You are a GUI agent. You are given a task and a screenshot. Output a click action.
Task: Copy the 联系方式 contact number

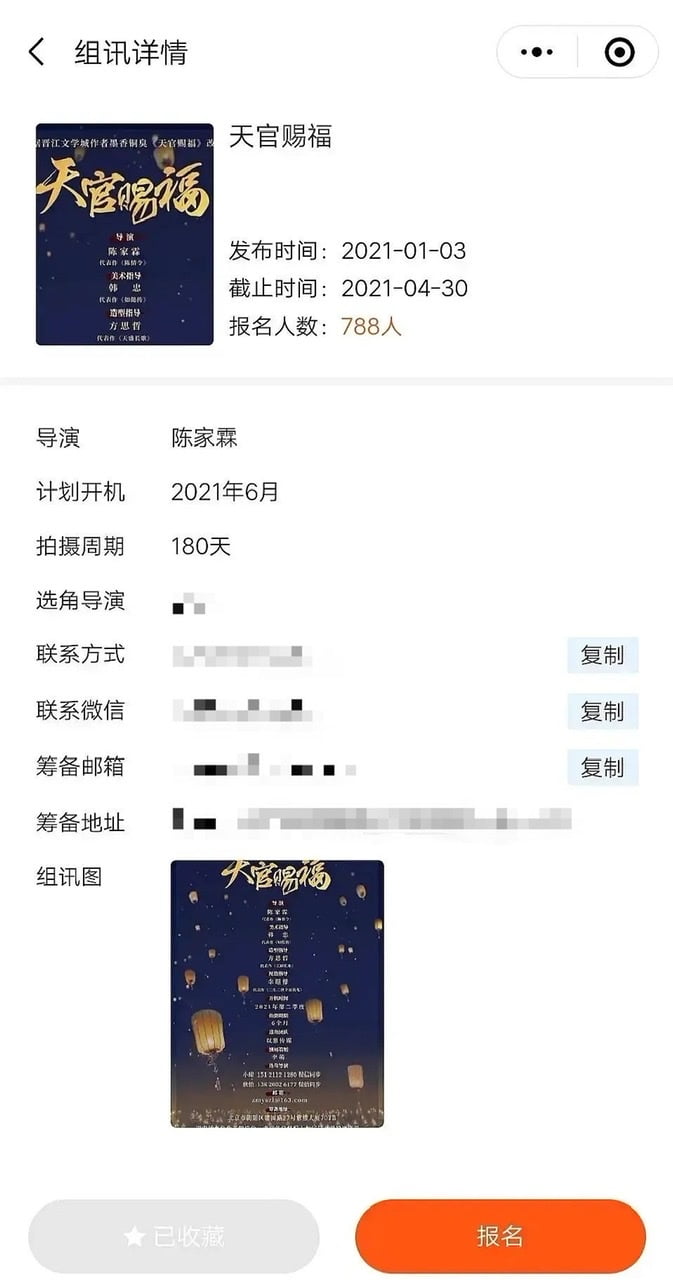coord(602,655)
